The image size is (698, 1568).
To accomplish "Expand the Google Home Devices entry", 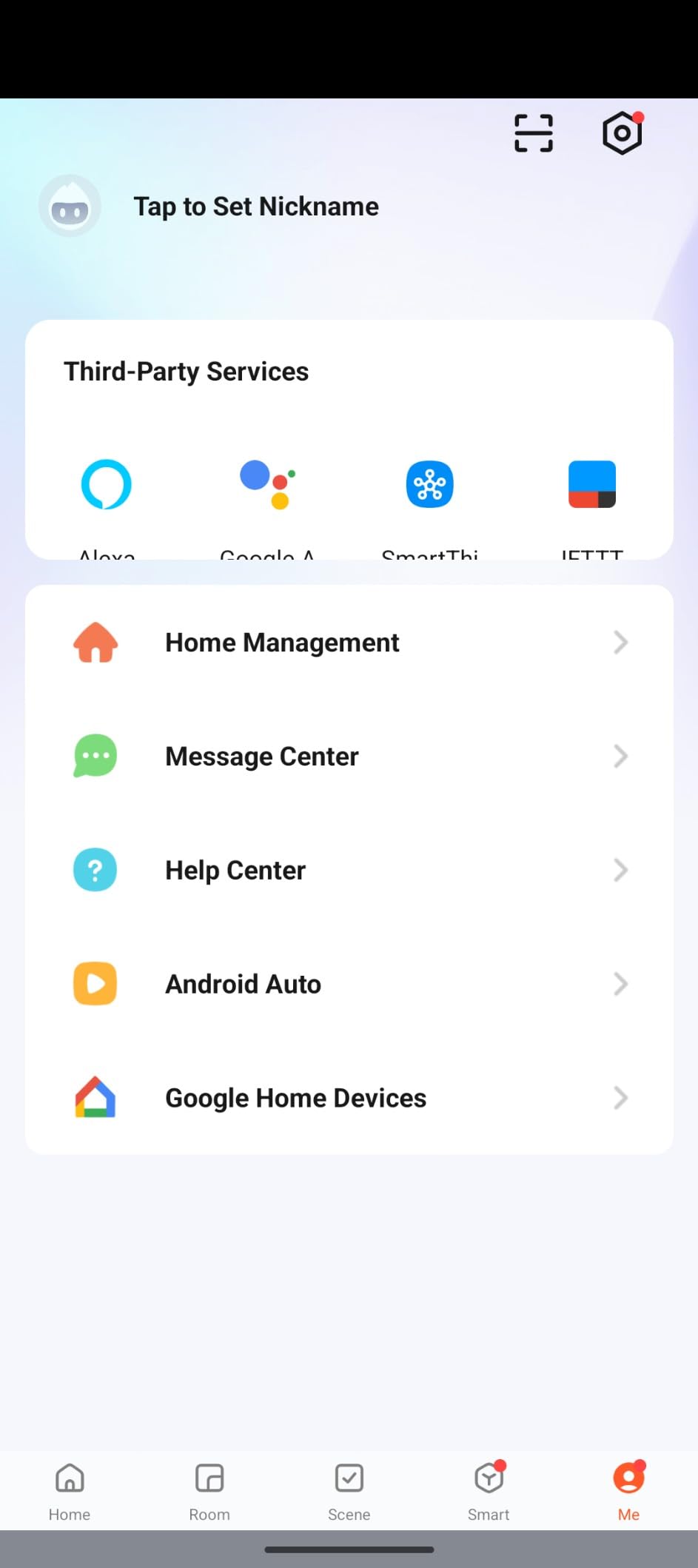I will pos(620,1098).
